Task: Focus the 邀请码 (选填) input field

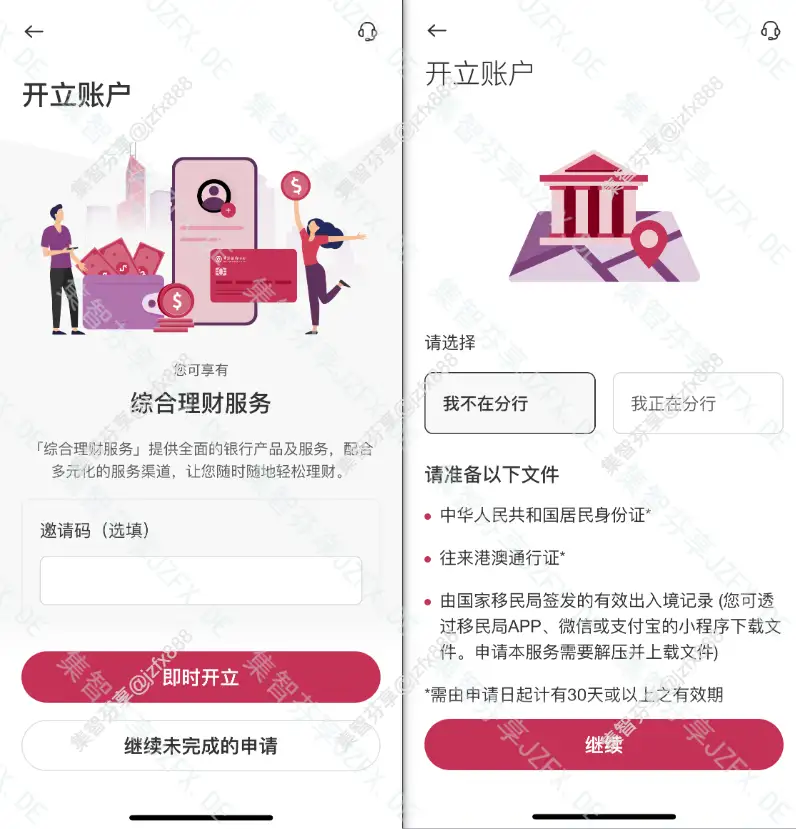Action: 200,580
